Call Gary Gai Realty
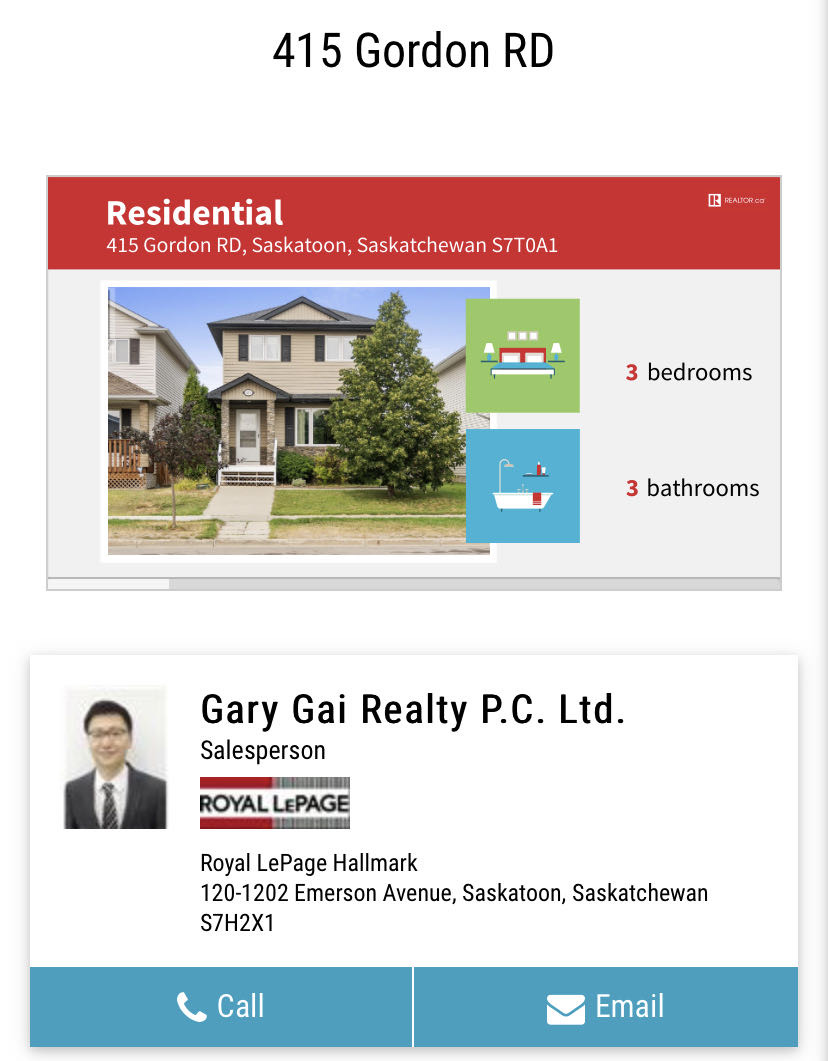Image resolution: width=828 pixels, height=1061 pixels. coord(221,1006)
